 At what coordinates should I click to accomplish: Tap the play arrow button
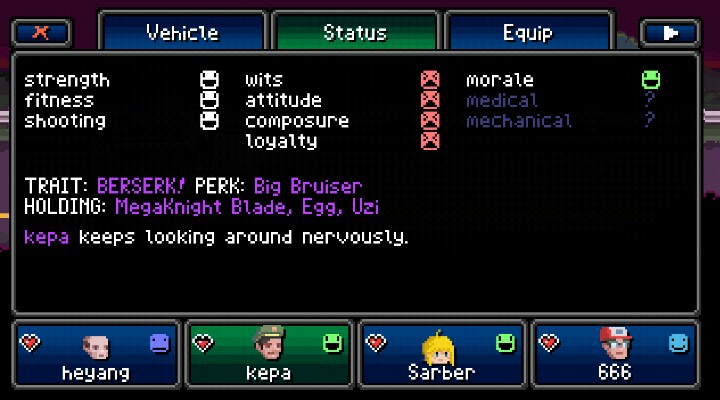670,33
